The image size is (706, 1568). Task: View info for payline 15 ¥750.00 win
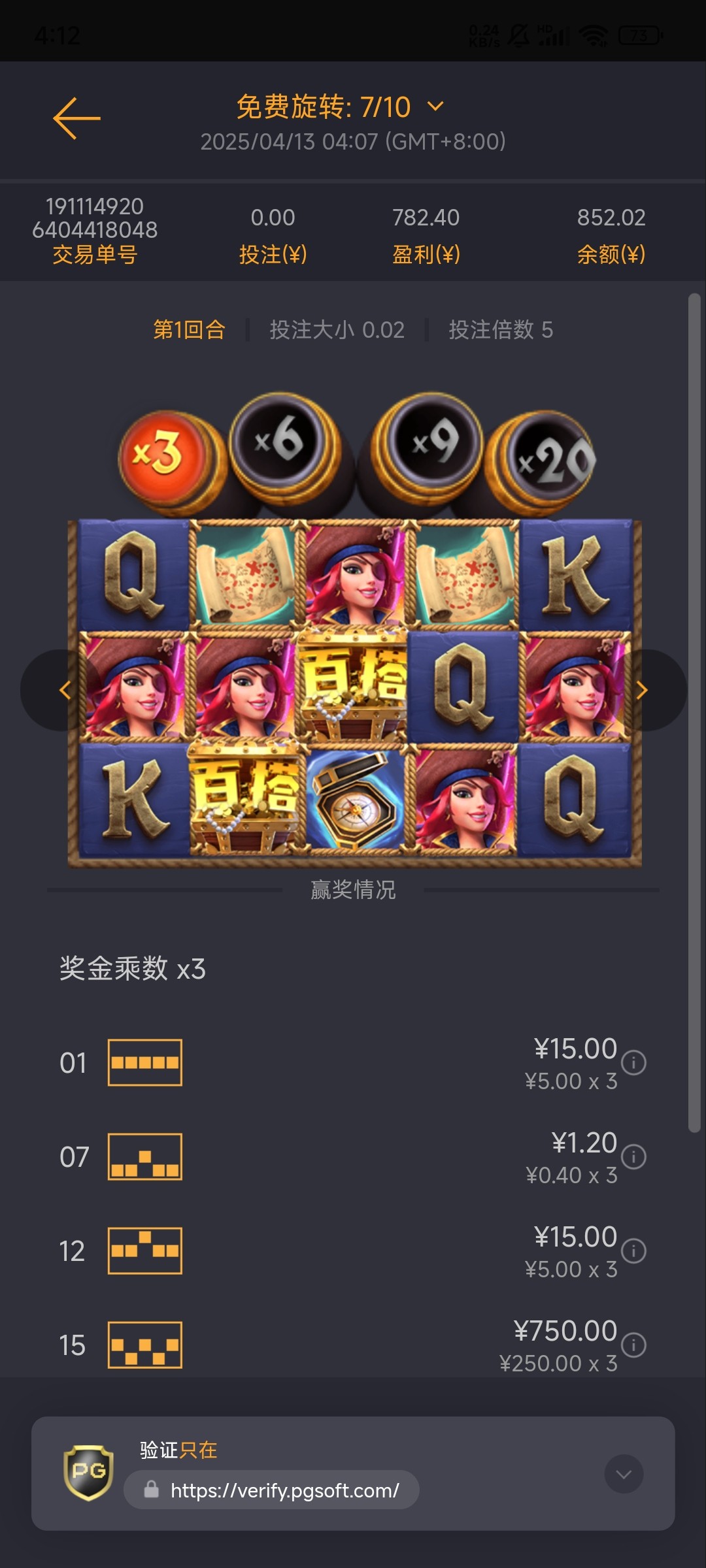click(633, 1345)
